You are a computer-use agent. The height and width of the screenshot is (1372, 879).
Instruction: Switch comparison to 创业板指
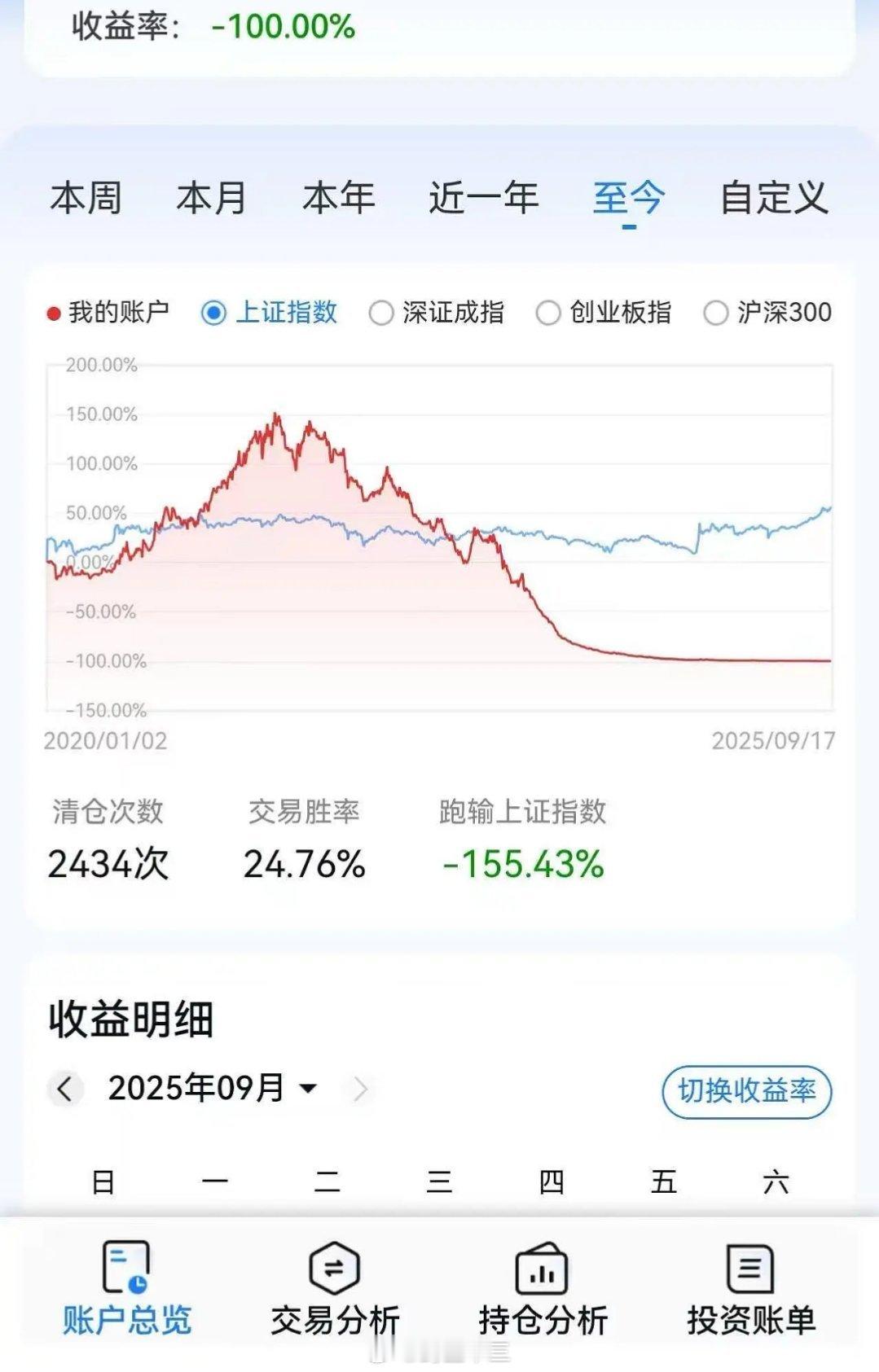547,312
